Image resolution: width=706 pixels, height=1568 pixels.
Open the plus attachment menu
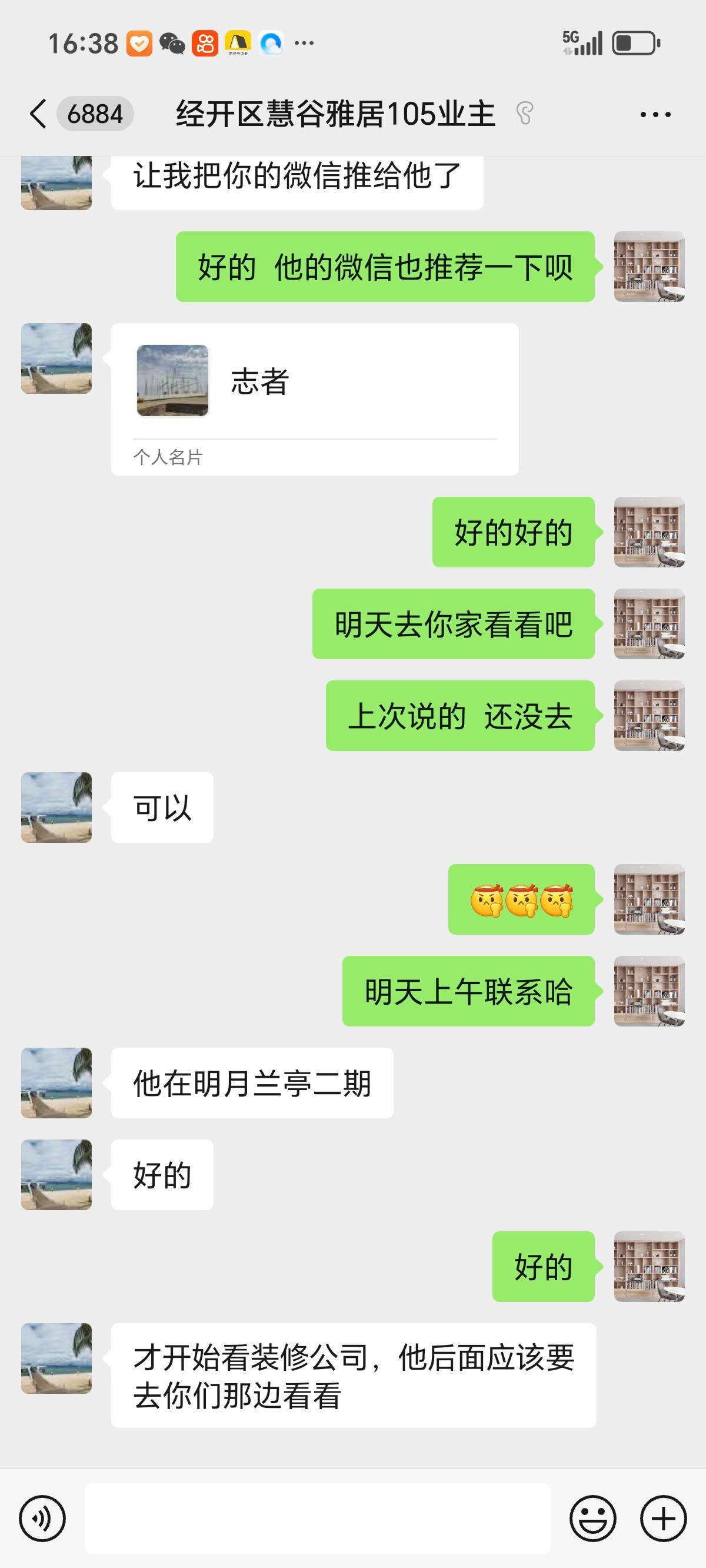(x=663, y=1518)
